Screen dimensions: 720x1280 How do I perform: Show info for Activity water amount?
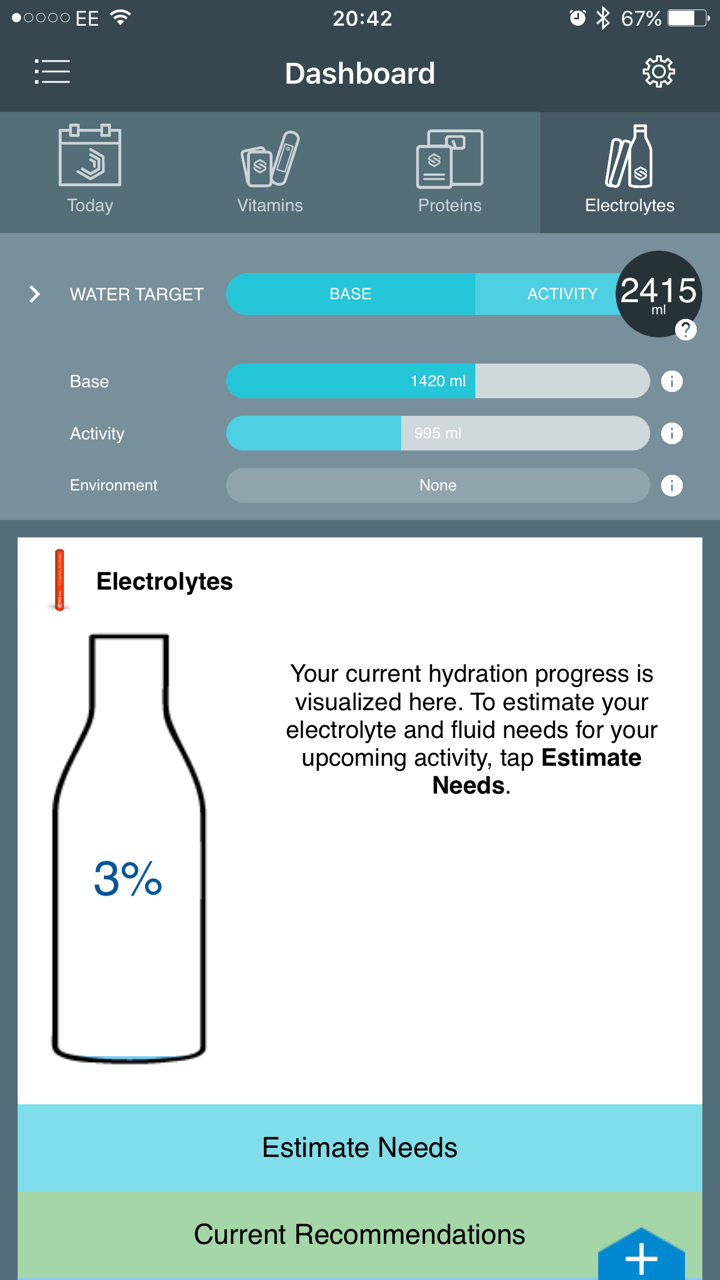[x=672, y=433]
